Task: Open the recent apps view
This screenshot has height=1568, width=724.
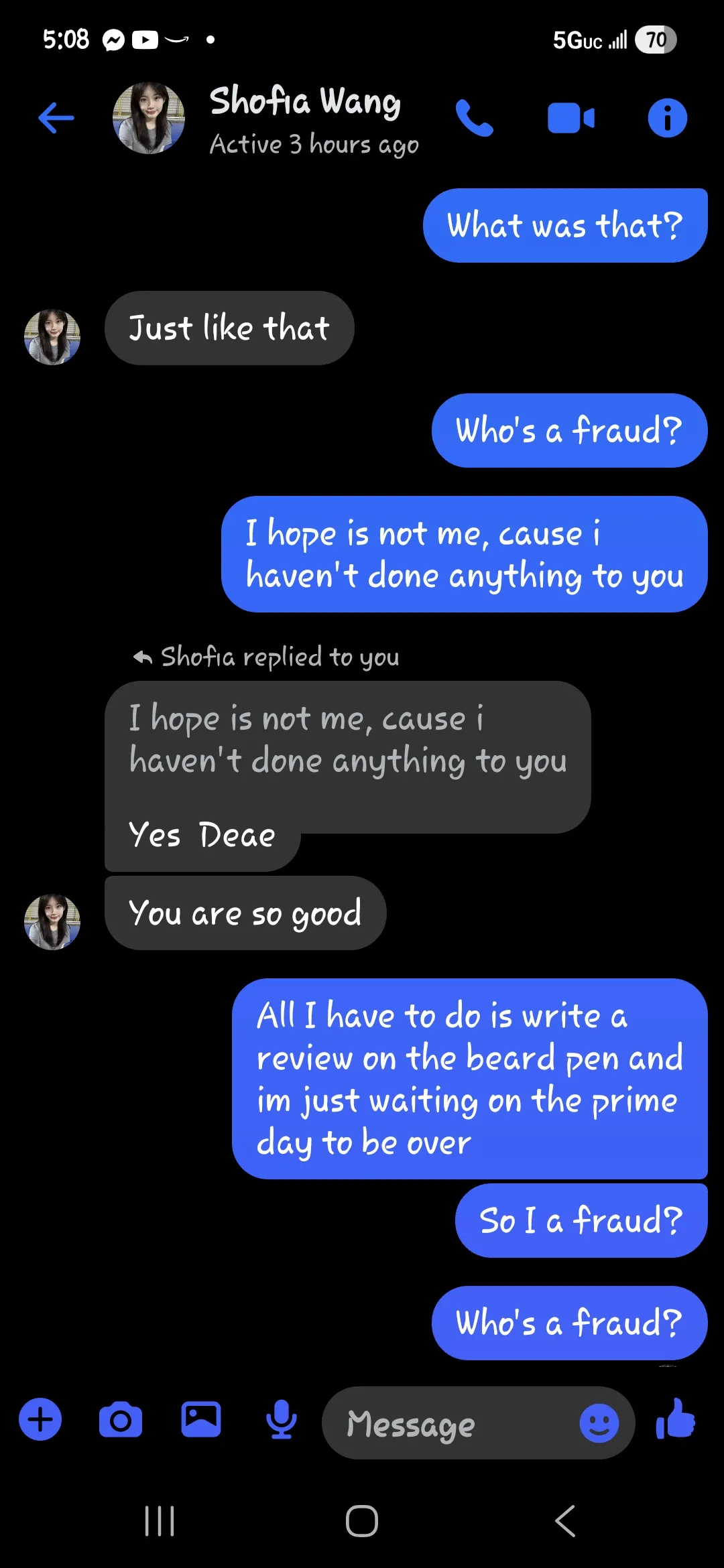Action: point(160,1521)
